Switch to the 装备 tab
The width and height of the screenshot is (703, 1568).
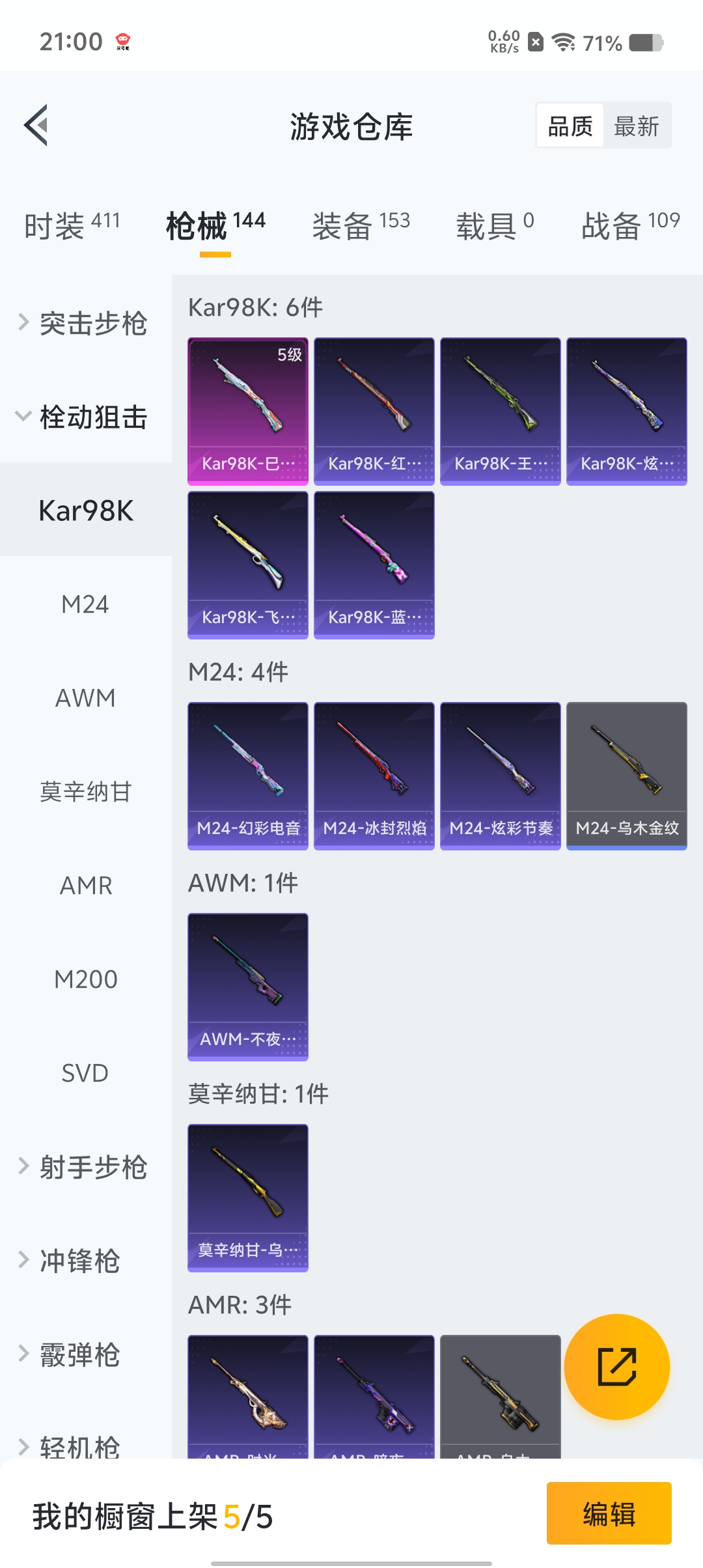click(361, 226)
